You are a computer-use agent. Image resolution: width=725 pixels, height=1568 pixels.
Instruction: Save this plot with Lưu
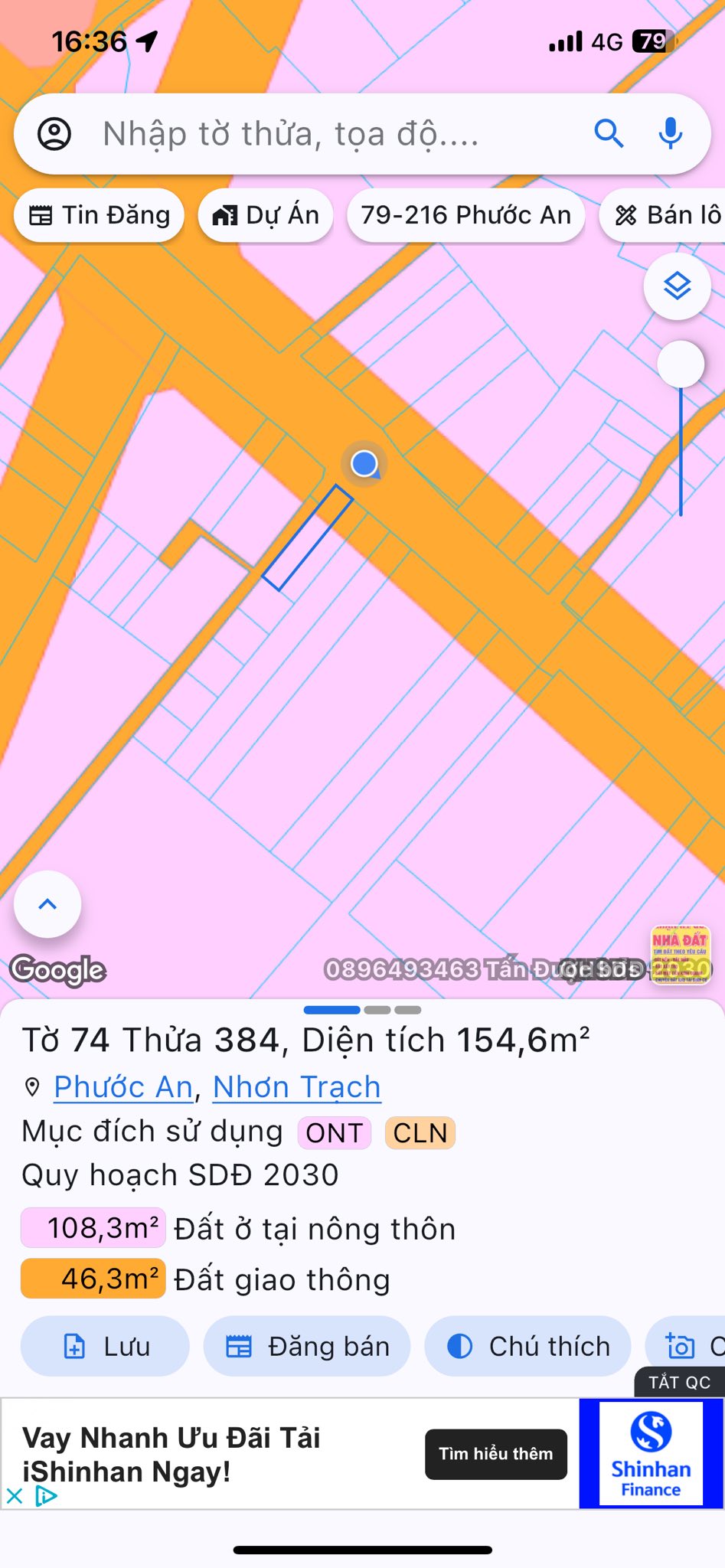point(105,1346)
